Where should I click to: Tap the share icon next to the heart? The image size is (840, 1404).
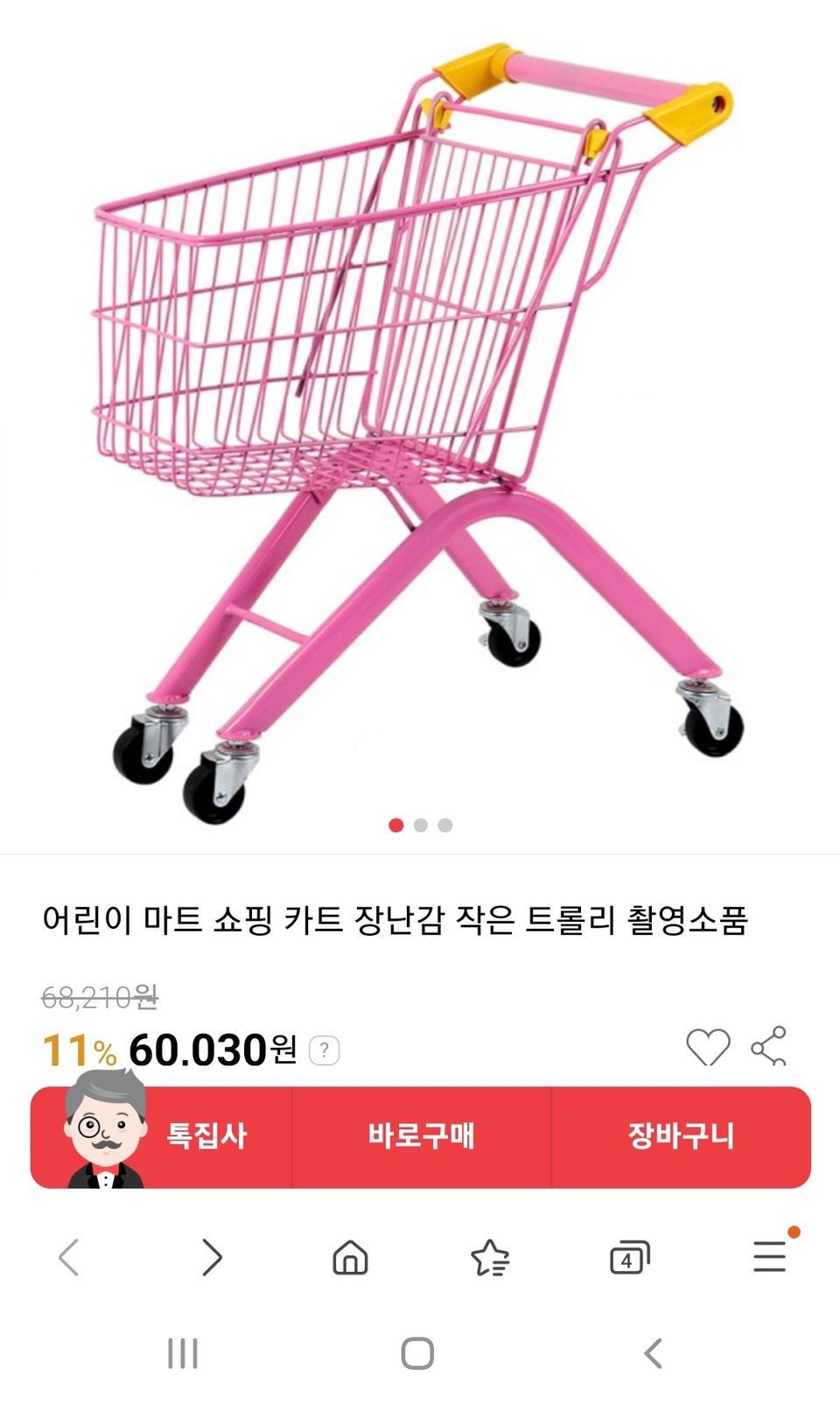tap(768, 1047)
